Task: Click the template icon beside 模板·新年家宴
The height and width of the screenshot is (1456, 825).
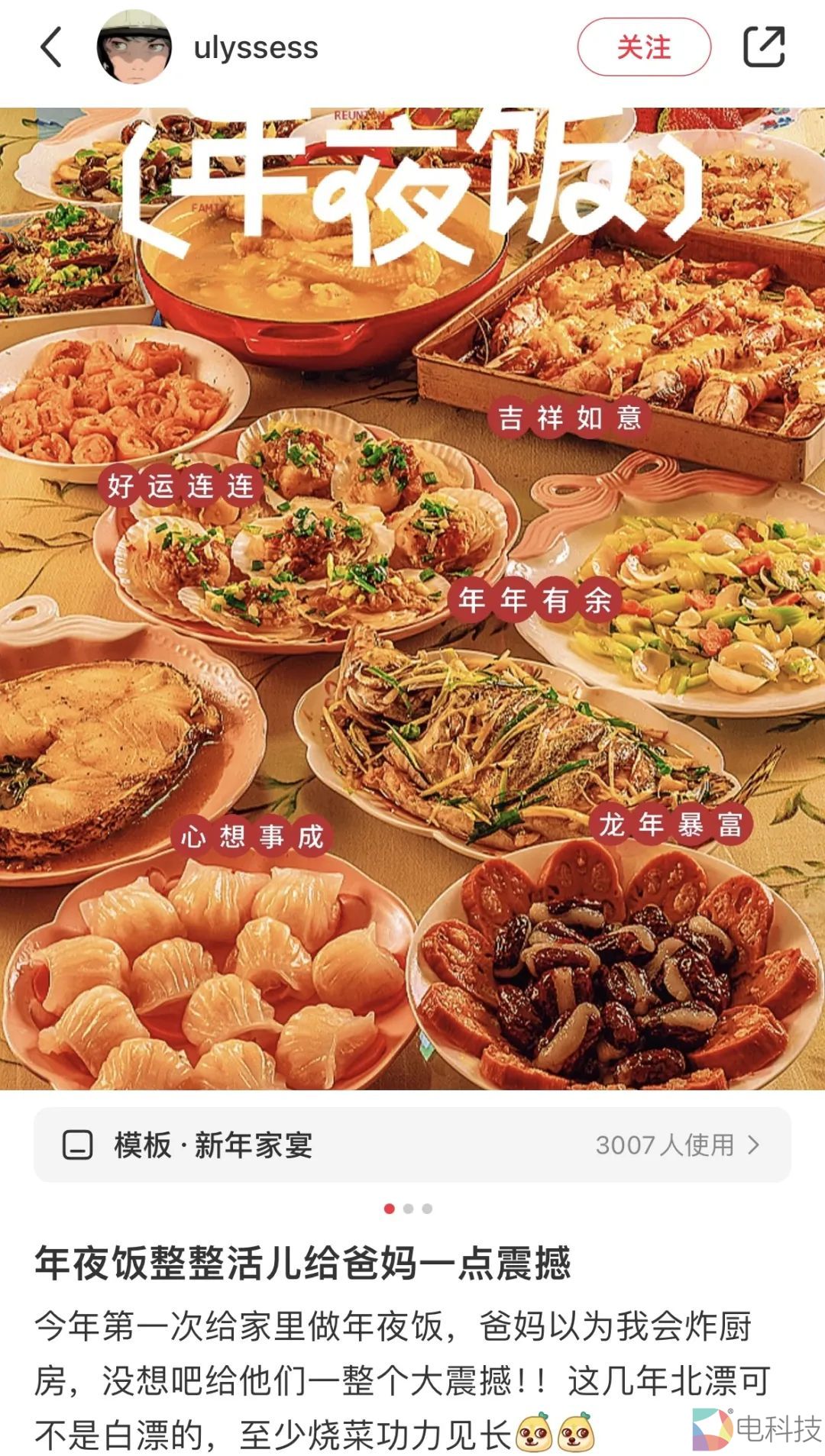Action: [x=76, y=1145]
